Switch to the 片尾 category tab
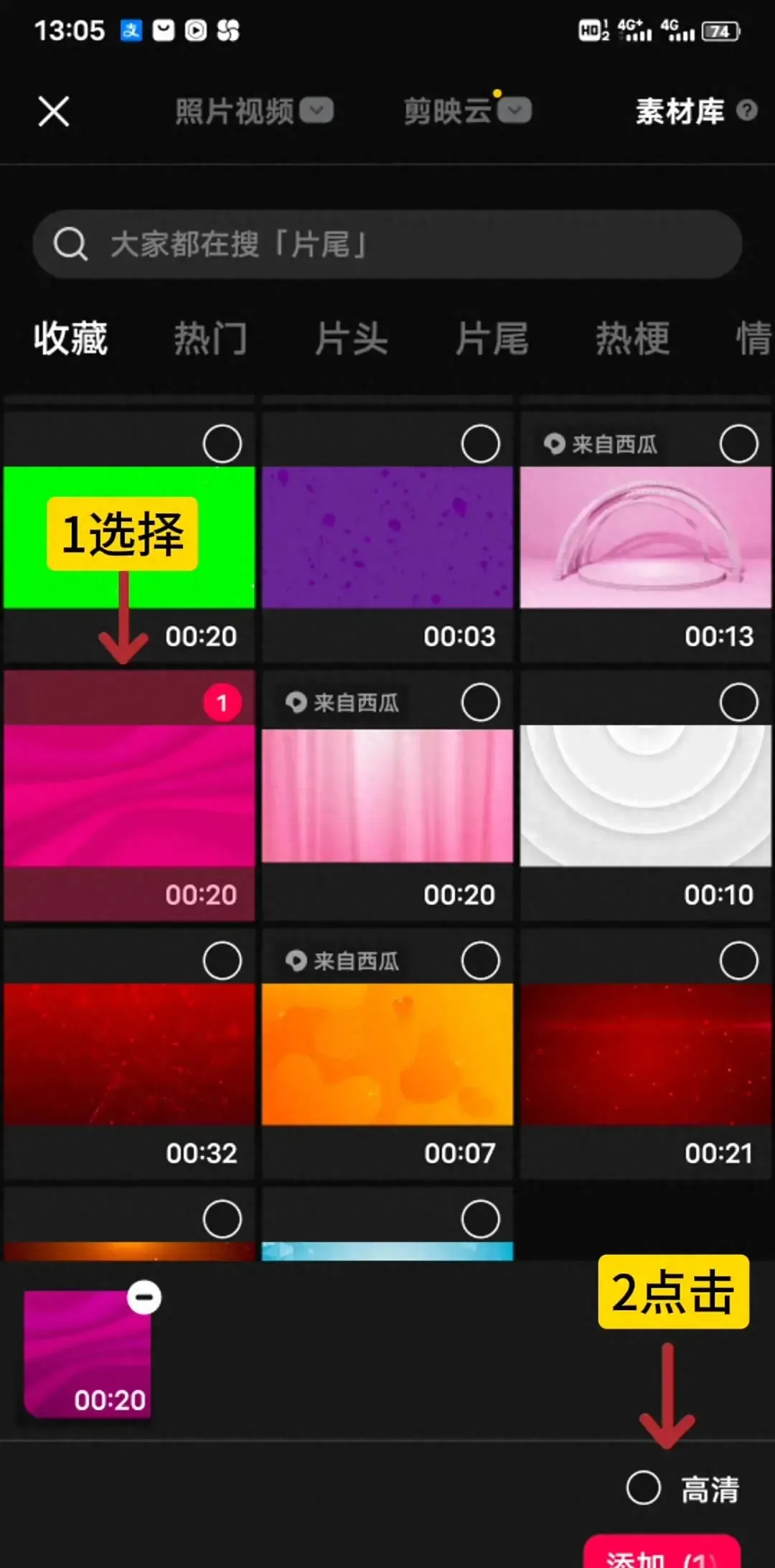 coord(492,338)
